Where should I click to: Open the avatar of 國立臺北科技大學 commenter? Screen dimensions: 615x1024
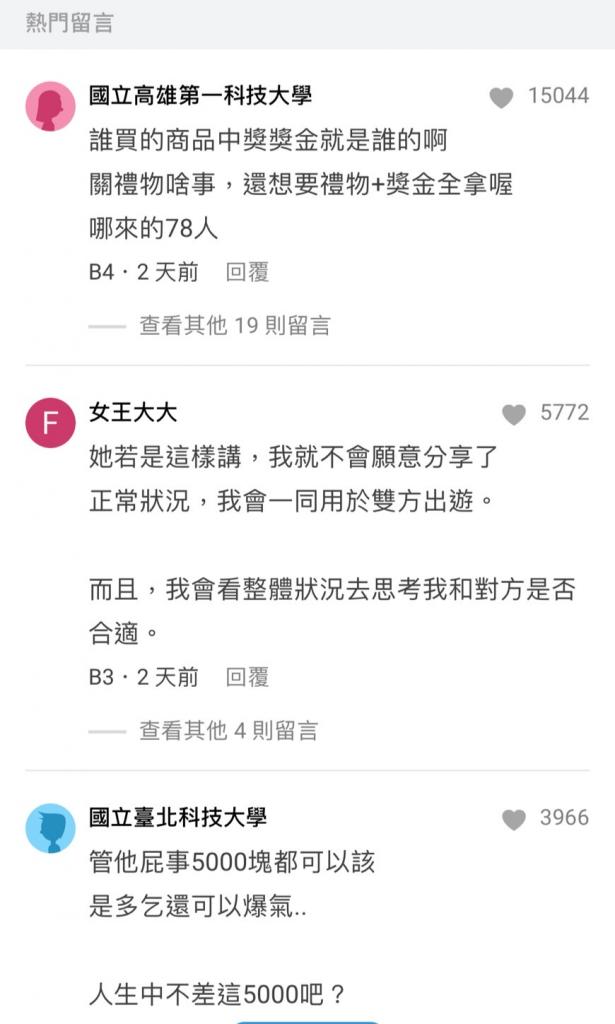click(x=50, y=828)
